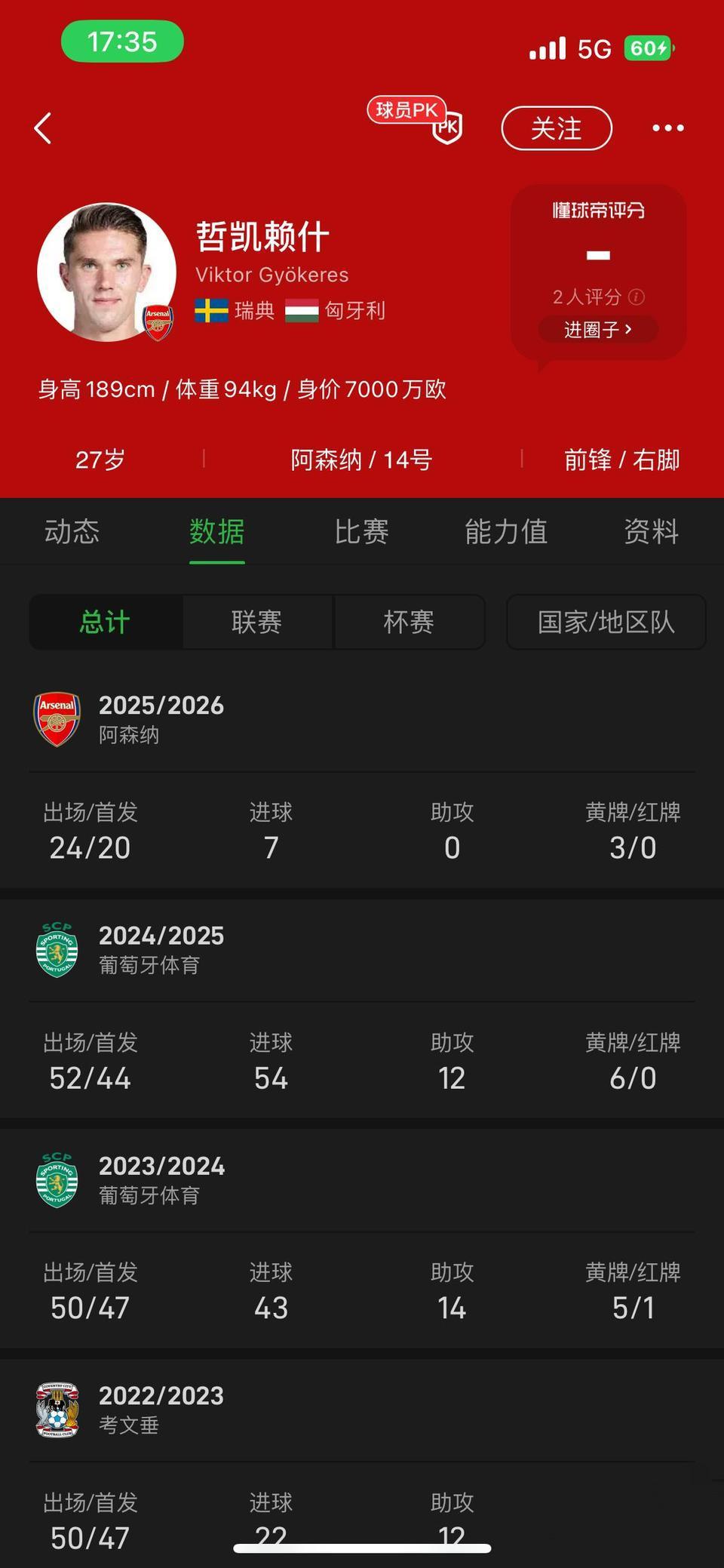The image size is (724, 1568).
Task: Tap the Sporting crest for 2024/2025 season
Action: 56,948
